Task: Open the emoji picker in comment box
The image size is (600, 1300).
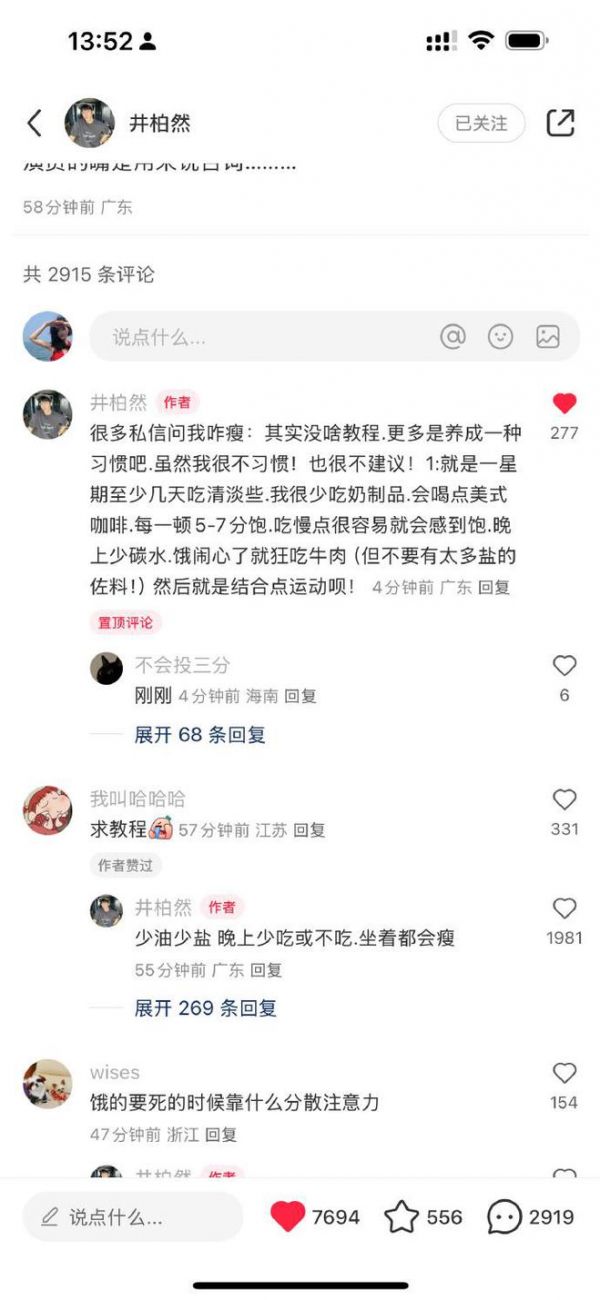Action: [x=500, y=337]
